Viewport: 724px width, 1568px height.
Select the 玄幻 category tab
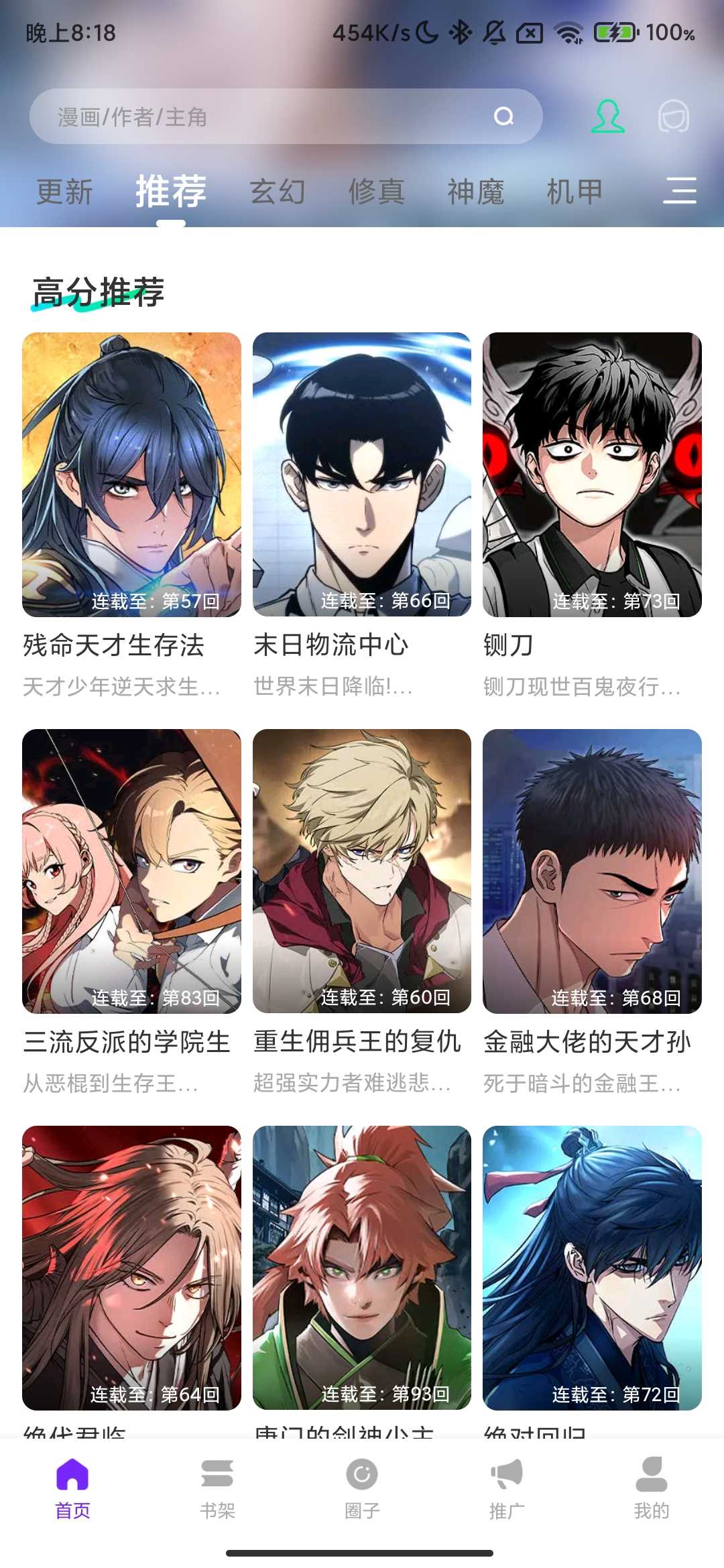[278, 192]
